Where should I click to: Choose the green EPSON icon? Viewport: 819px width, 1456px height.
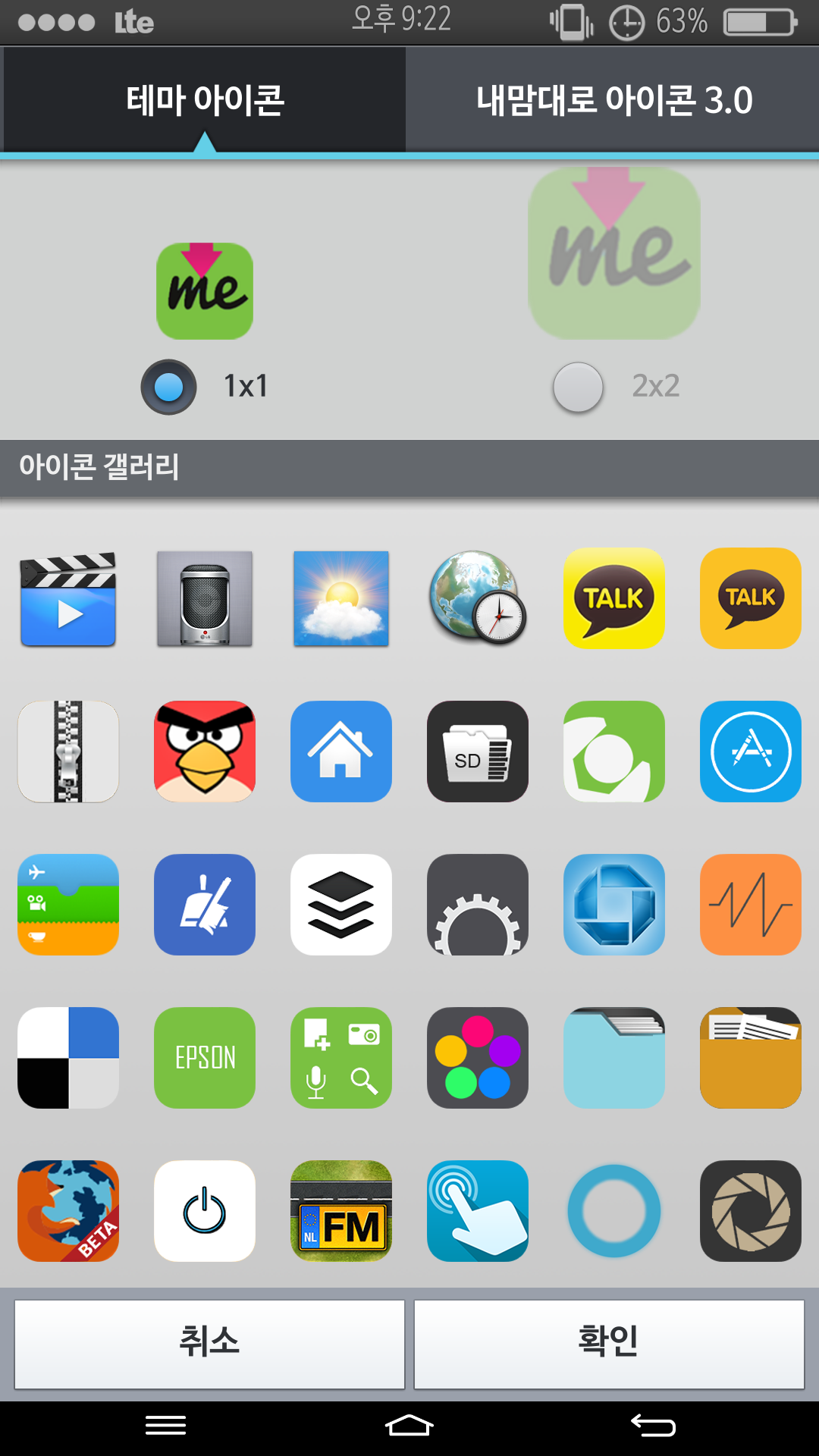coord(205,1058)
